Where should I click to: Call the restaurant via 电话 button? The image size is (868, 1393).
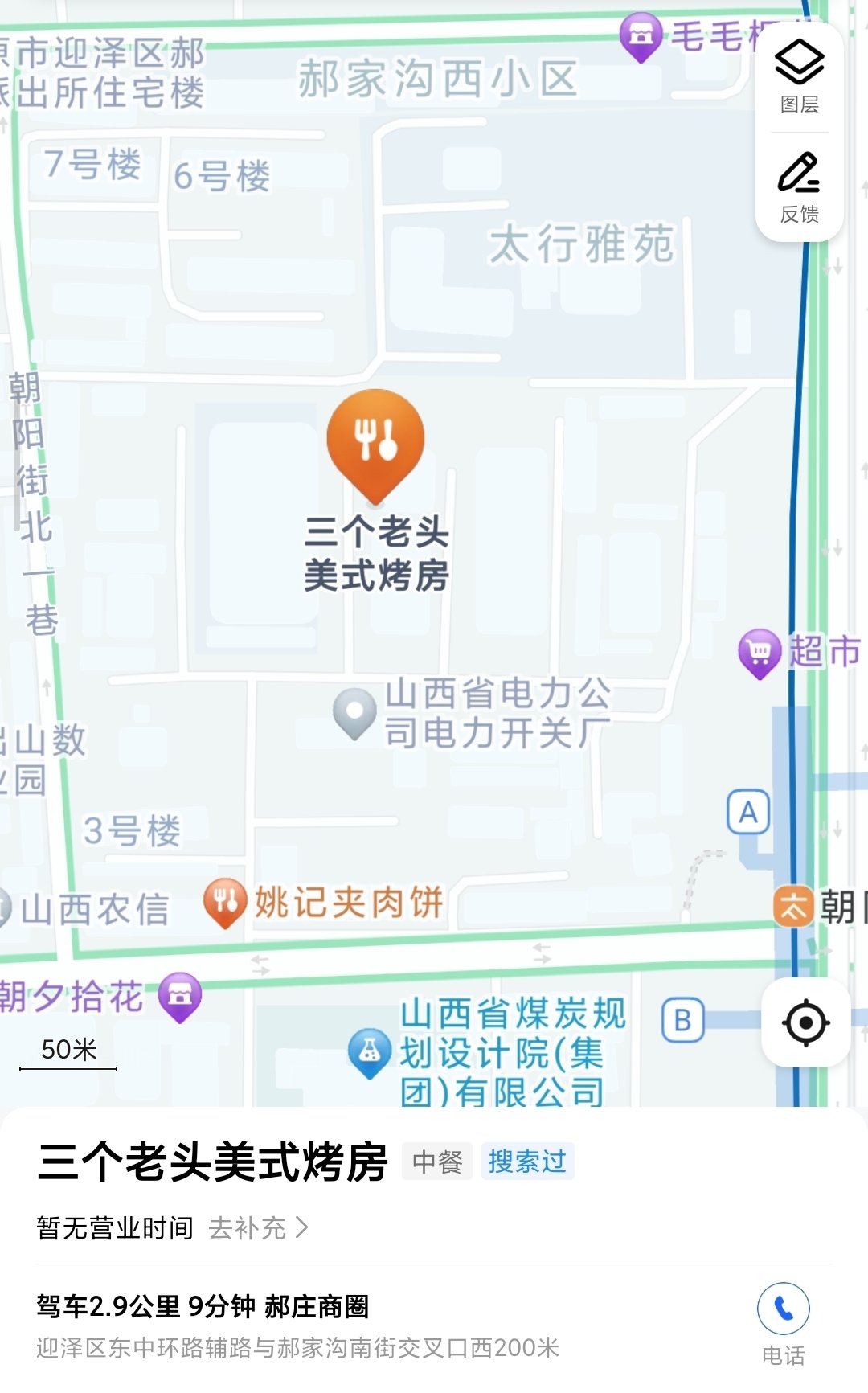point(783,1309)
